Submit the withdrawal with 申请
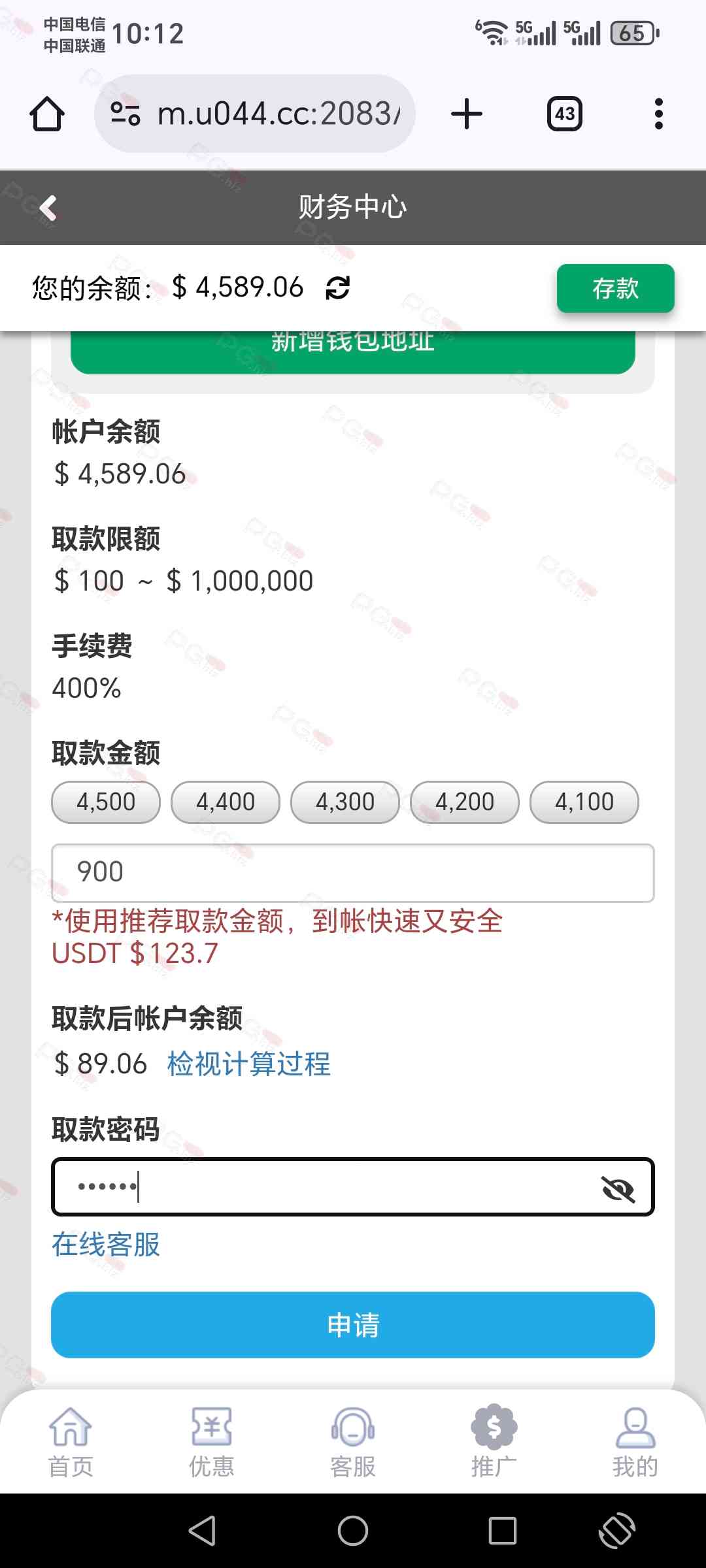Viewport: 706px width, 1568px height. click(353, 1325)
